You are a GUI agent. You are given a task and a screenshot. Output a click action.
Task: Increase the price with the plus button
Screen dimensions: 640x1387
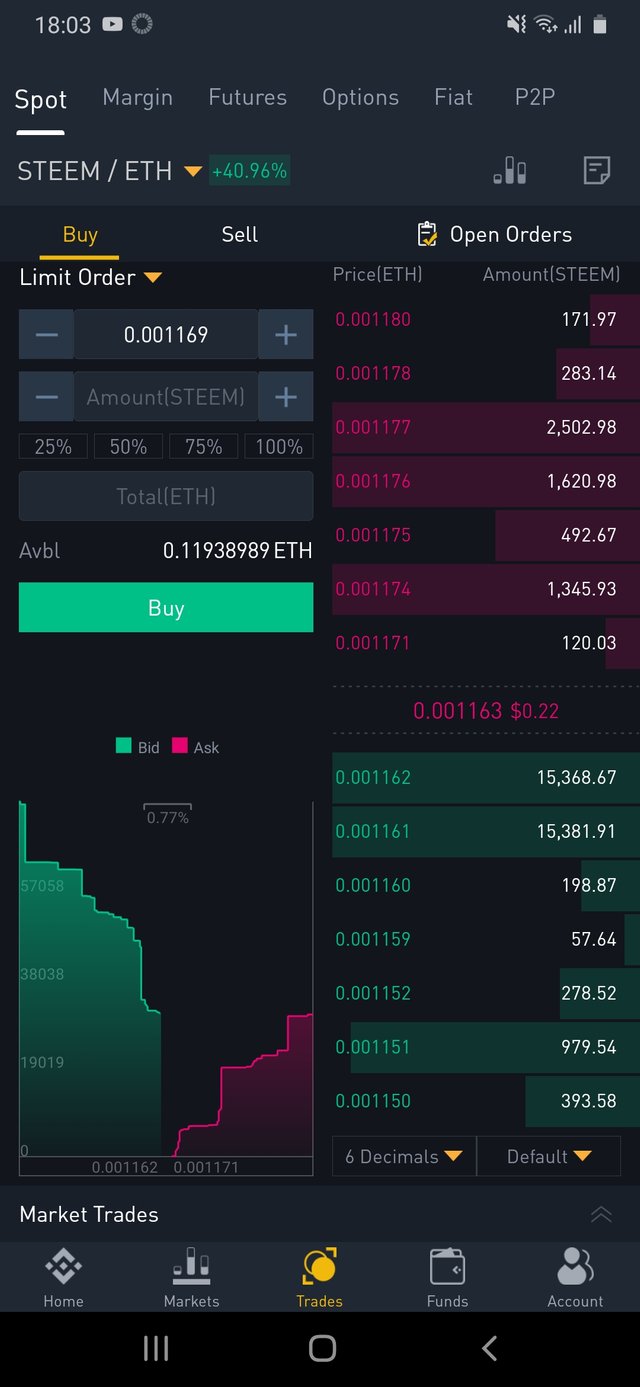pyautogui.click(x=286, y=335)
